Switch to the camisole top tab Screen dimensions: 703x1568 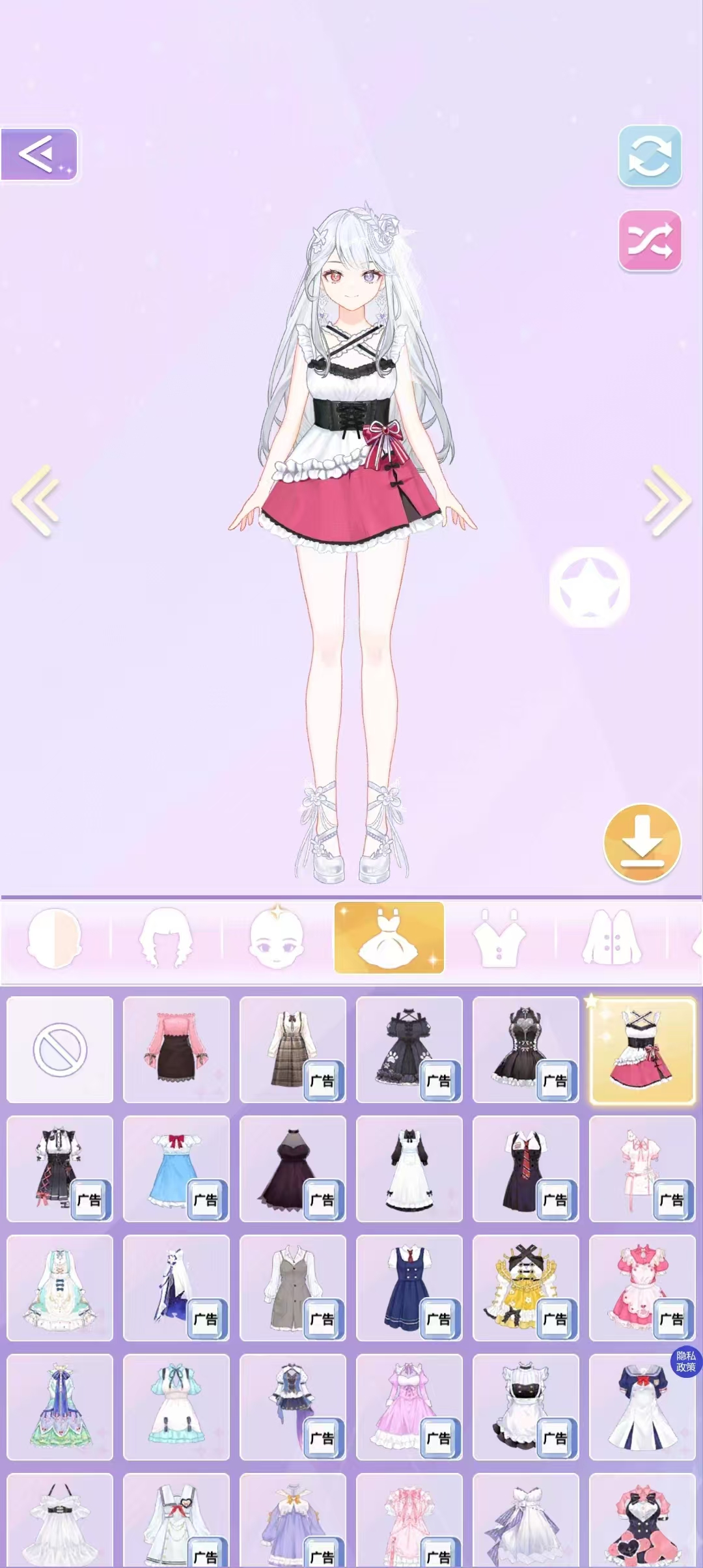point(499,938)
